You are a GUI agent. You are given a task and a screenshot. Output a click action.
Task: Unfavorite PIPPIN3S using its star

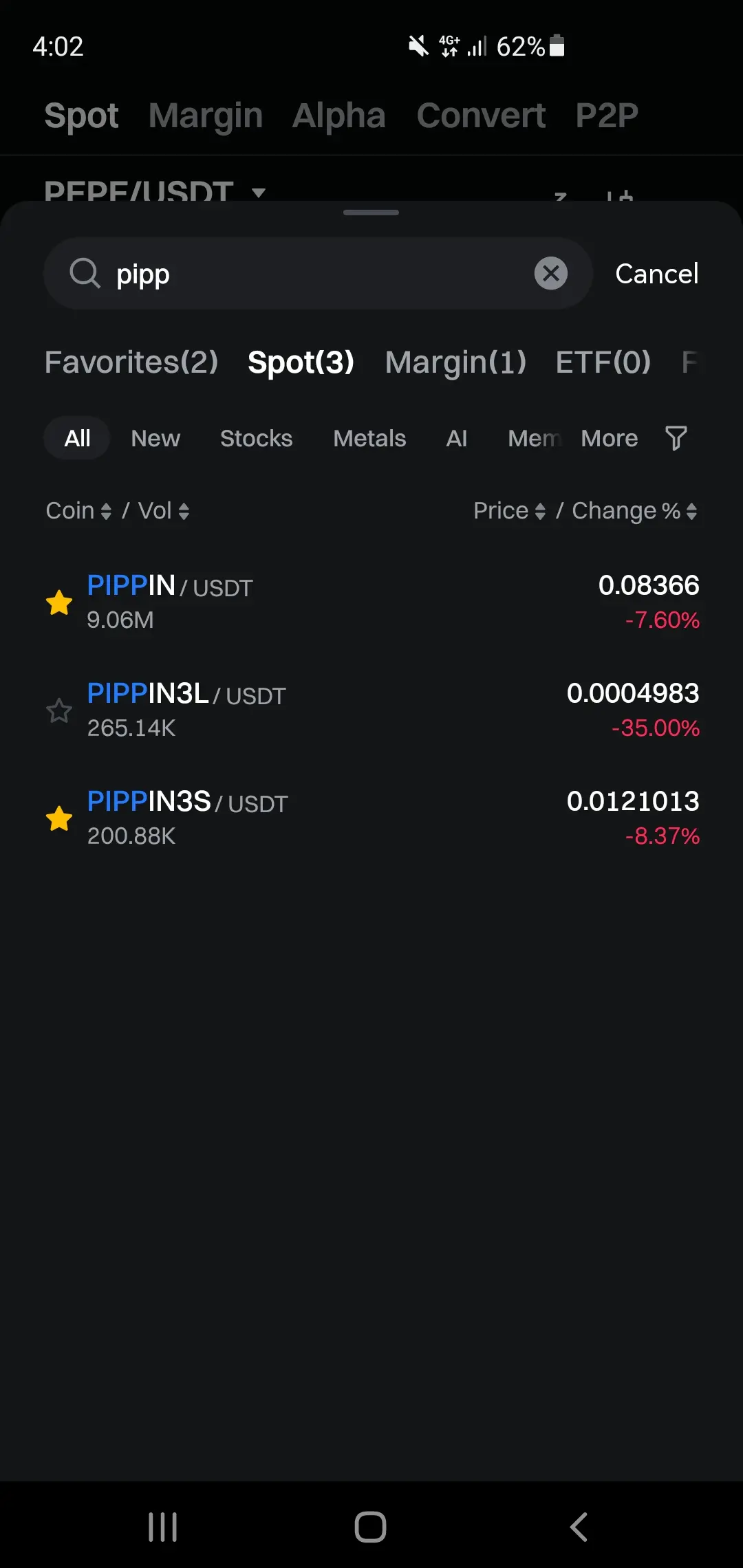tap(59, 818)
